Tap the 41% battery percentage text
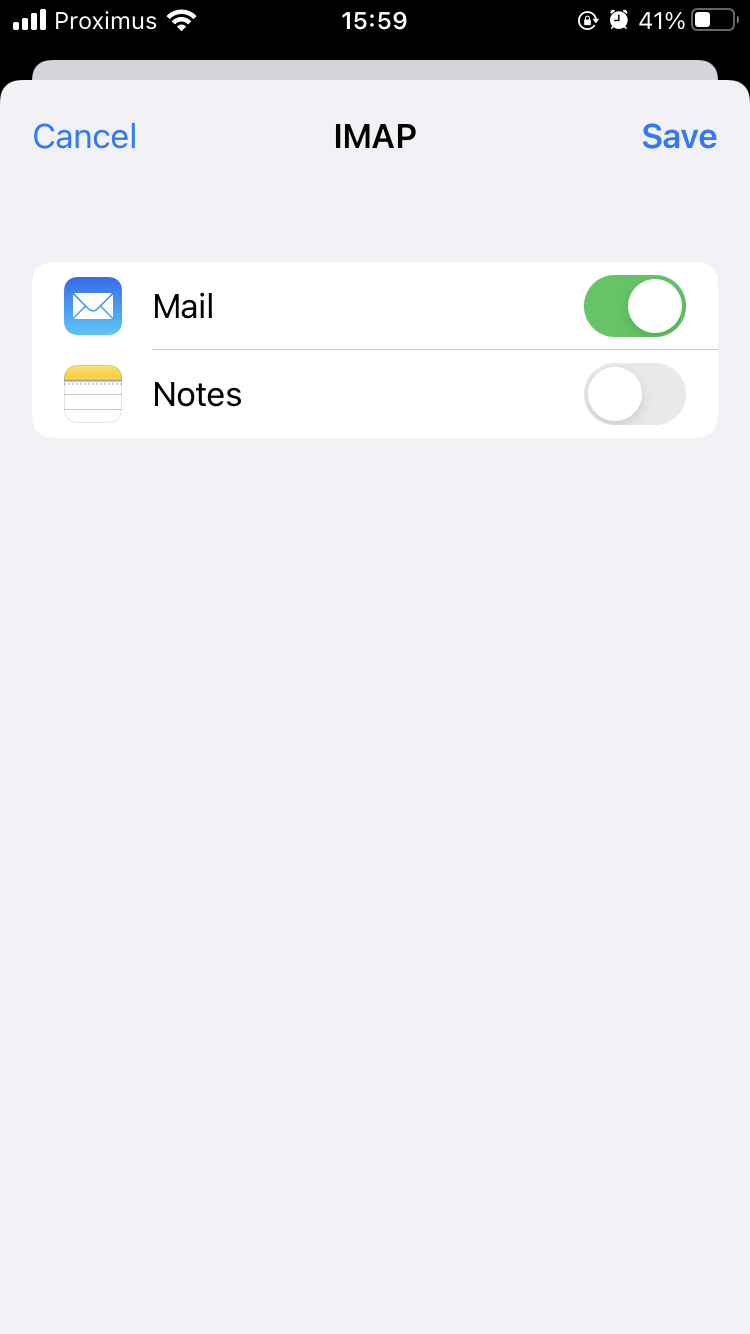 click(661, 19)
